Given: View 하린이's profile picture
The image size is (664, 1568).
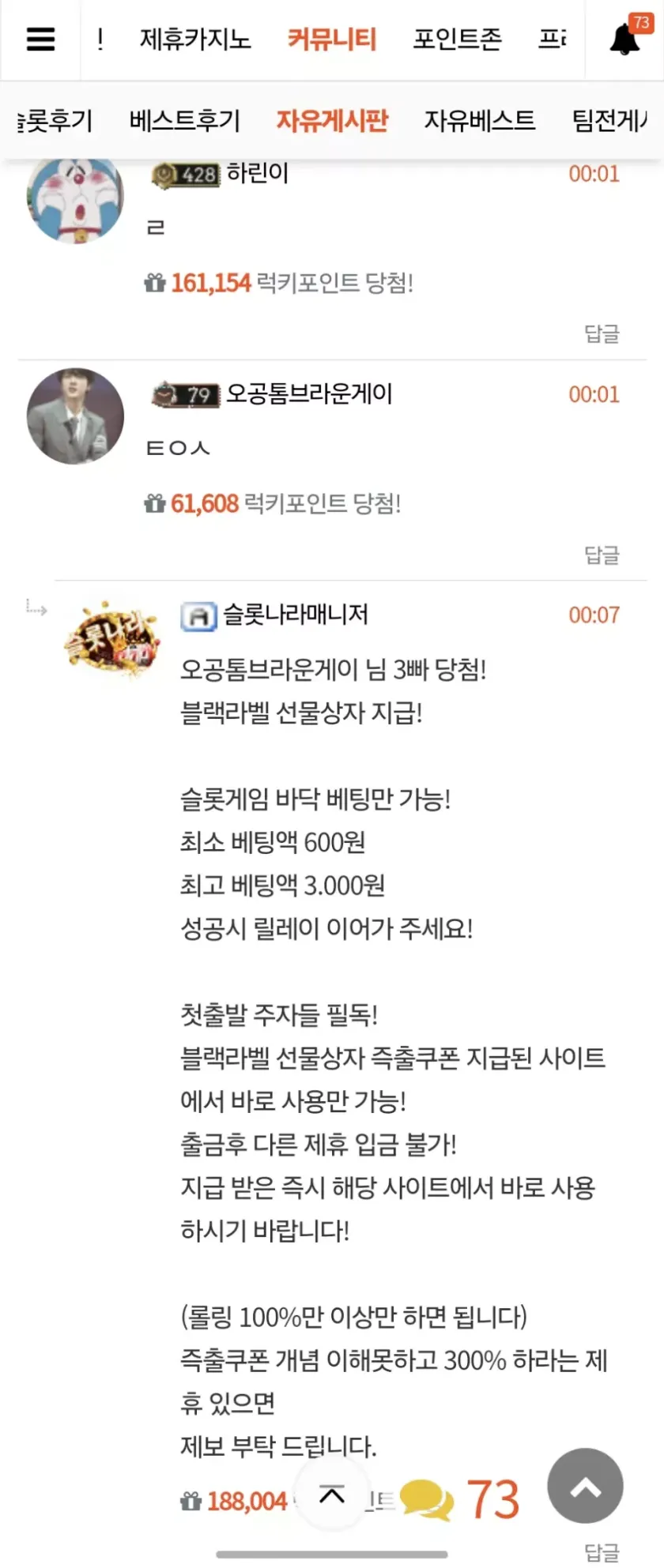Looking at the screenshot, I should [76, 197].
